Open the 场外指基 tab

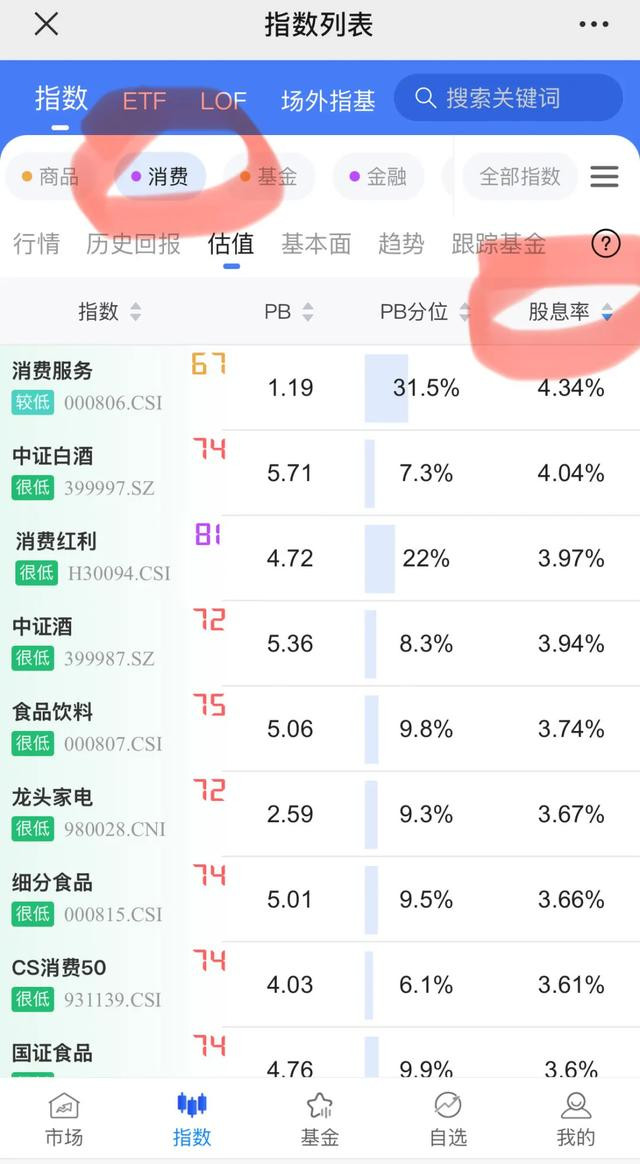327,100
